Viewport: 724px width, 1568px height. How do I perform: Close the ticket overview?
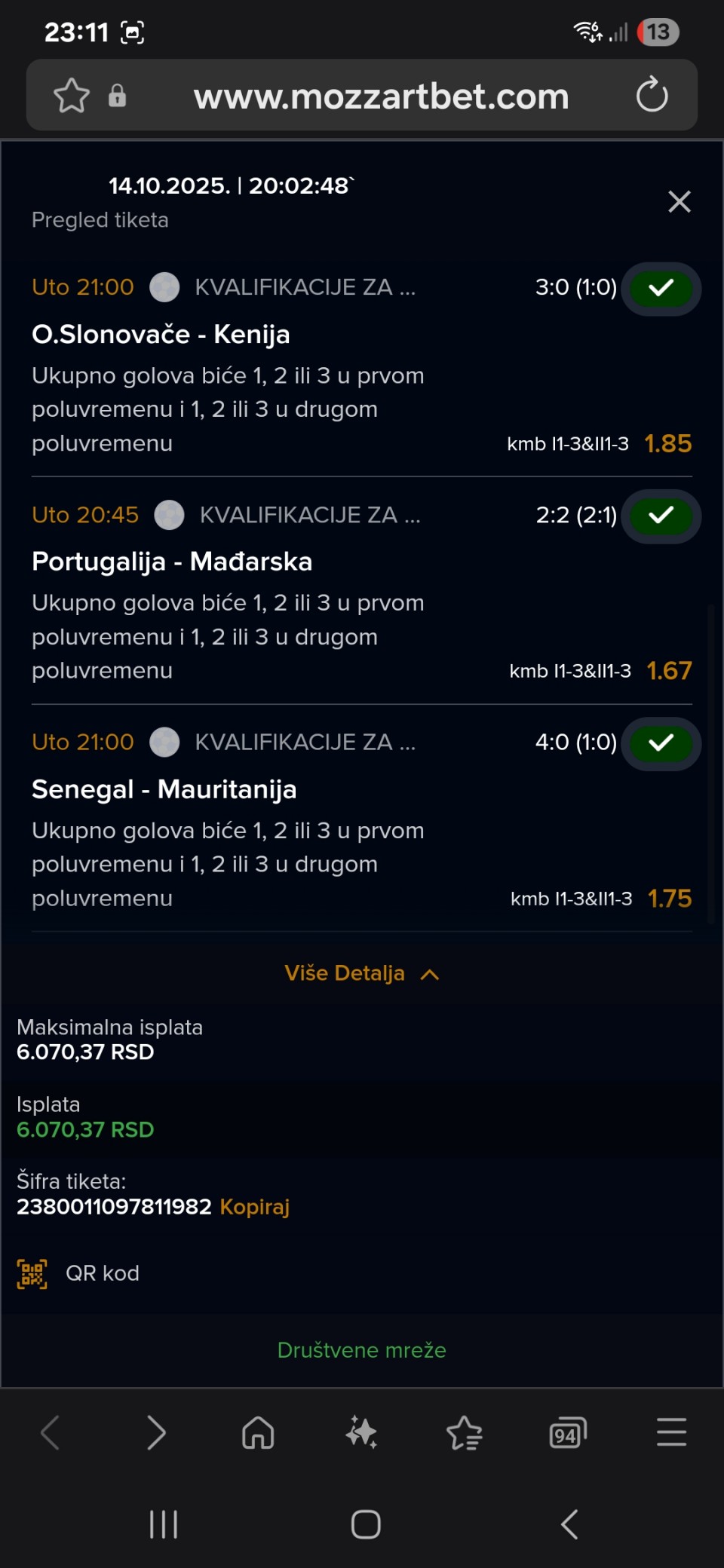click(x=679, y=202)
